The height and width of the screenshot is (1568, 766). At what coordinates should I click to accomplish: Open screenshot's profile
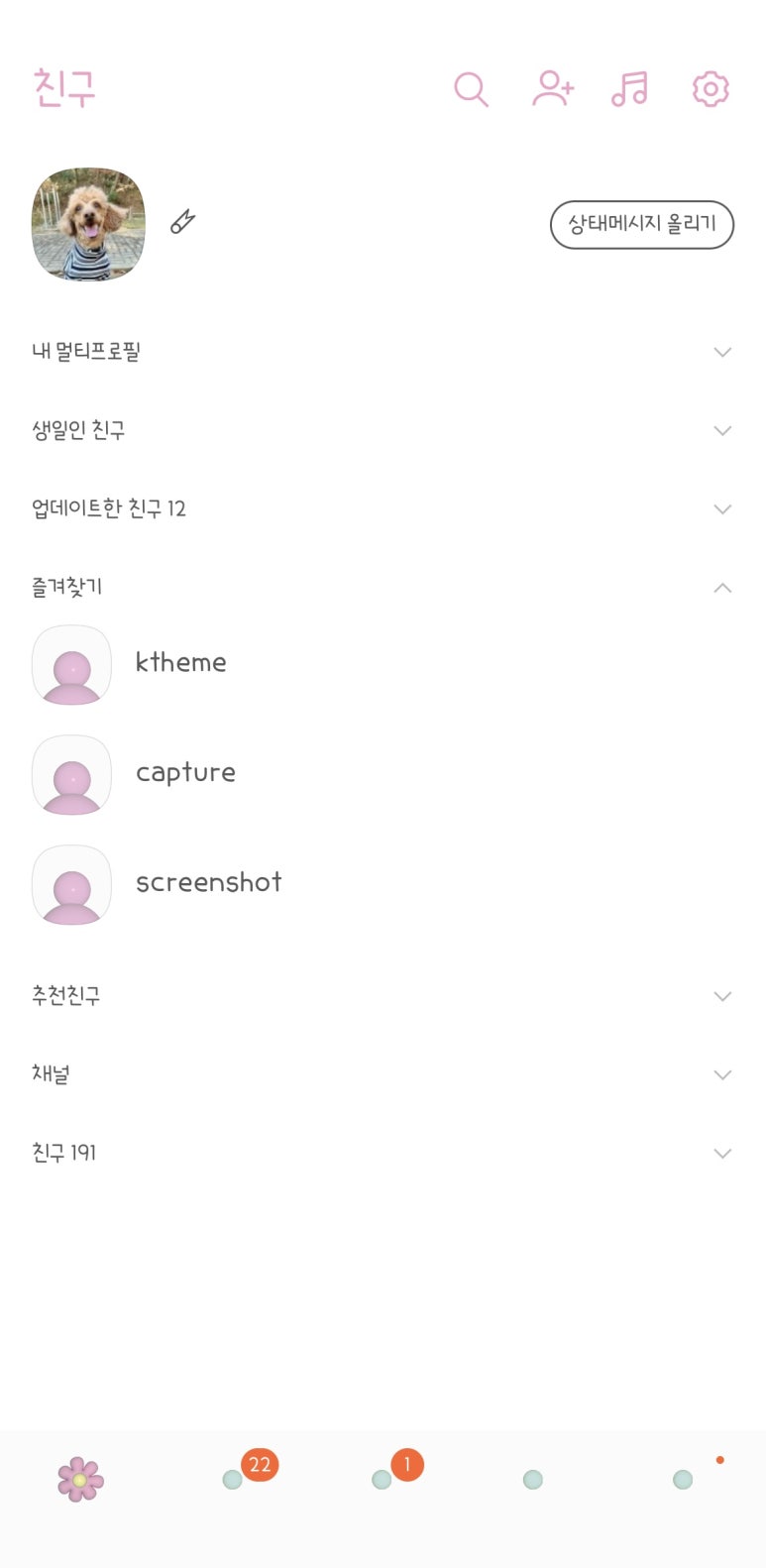pos(208,883)
